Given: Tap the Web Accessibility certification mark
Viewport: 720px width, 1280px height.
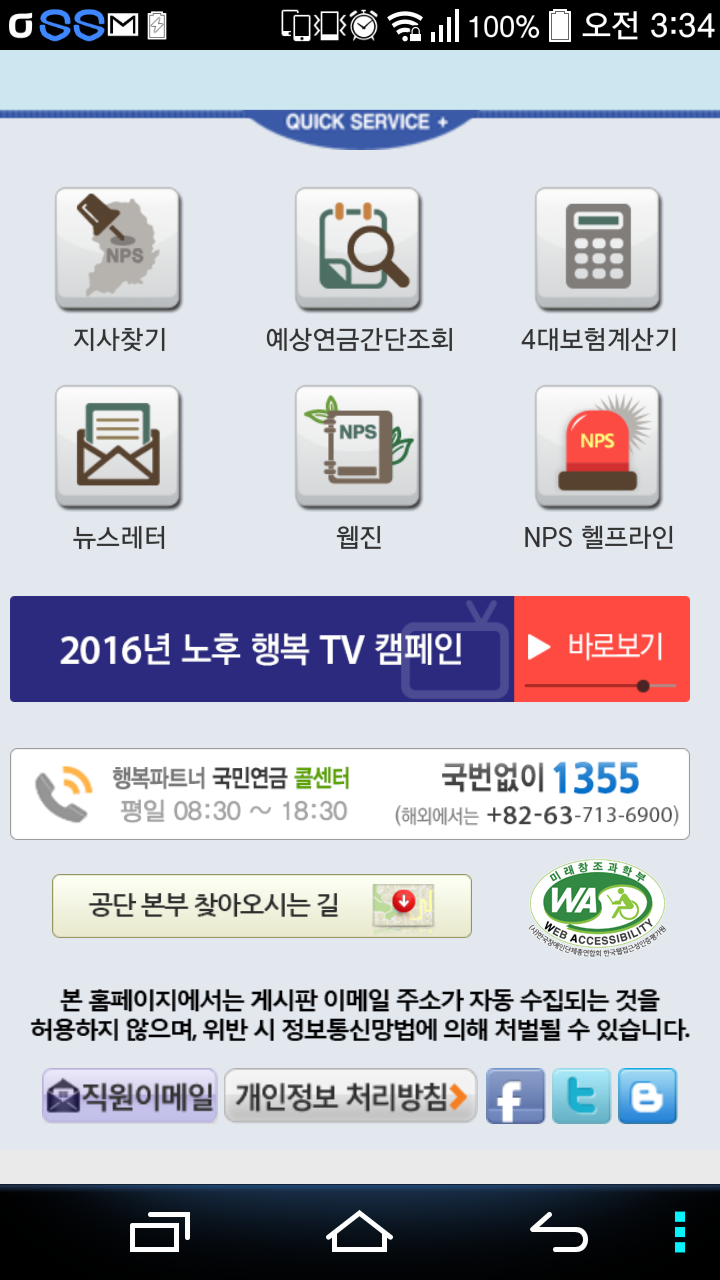Looking at the screenshot, I should click(x=597, y=906).
